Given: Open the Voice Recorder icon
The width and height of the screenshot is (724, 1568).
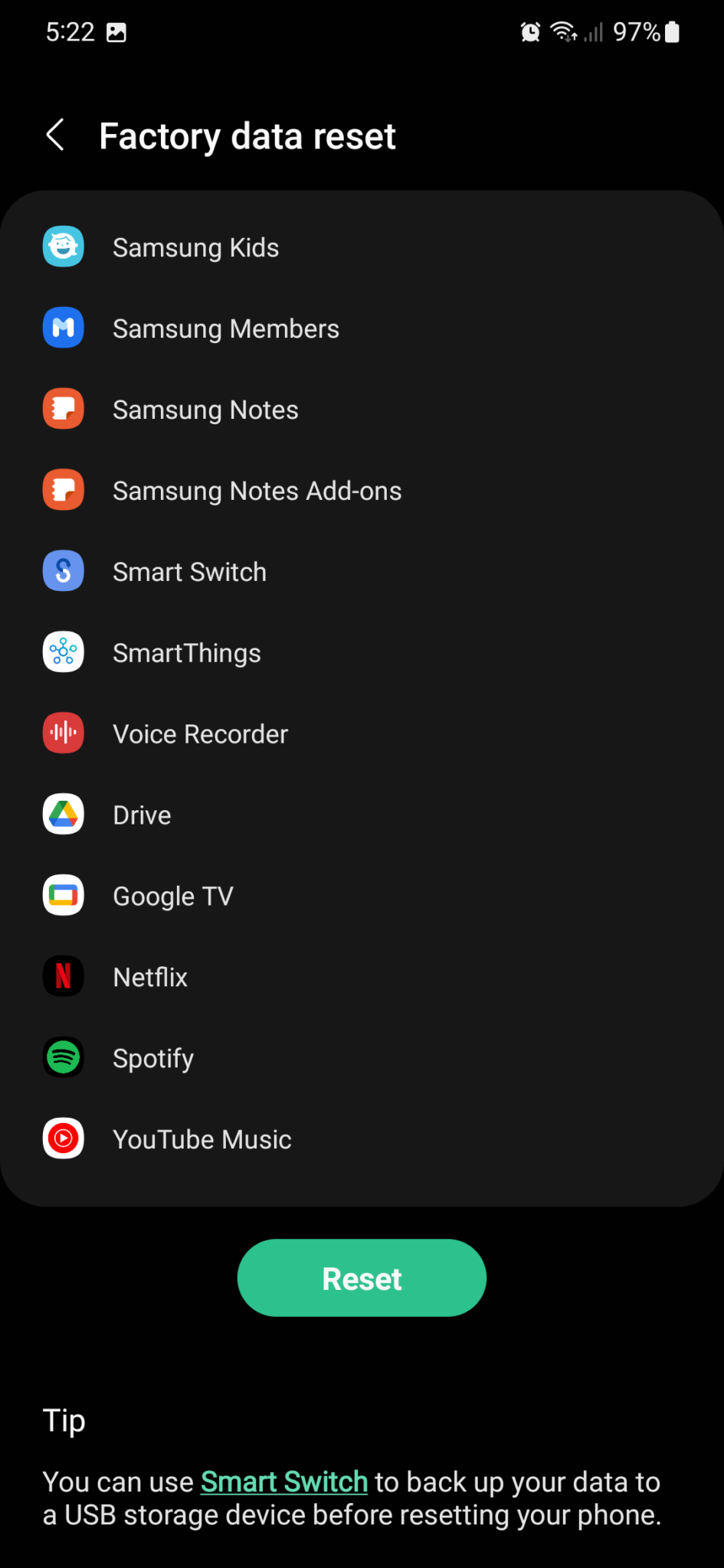Looking at the screenshot, I should (63, 733).
